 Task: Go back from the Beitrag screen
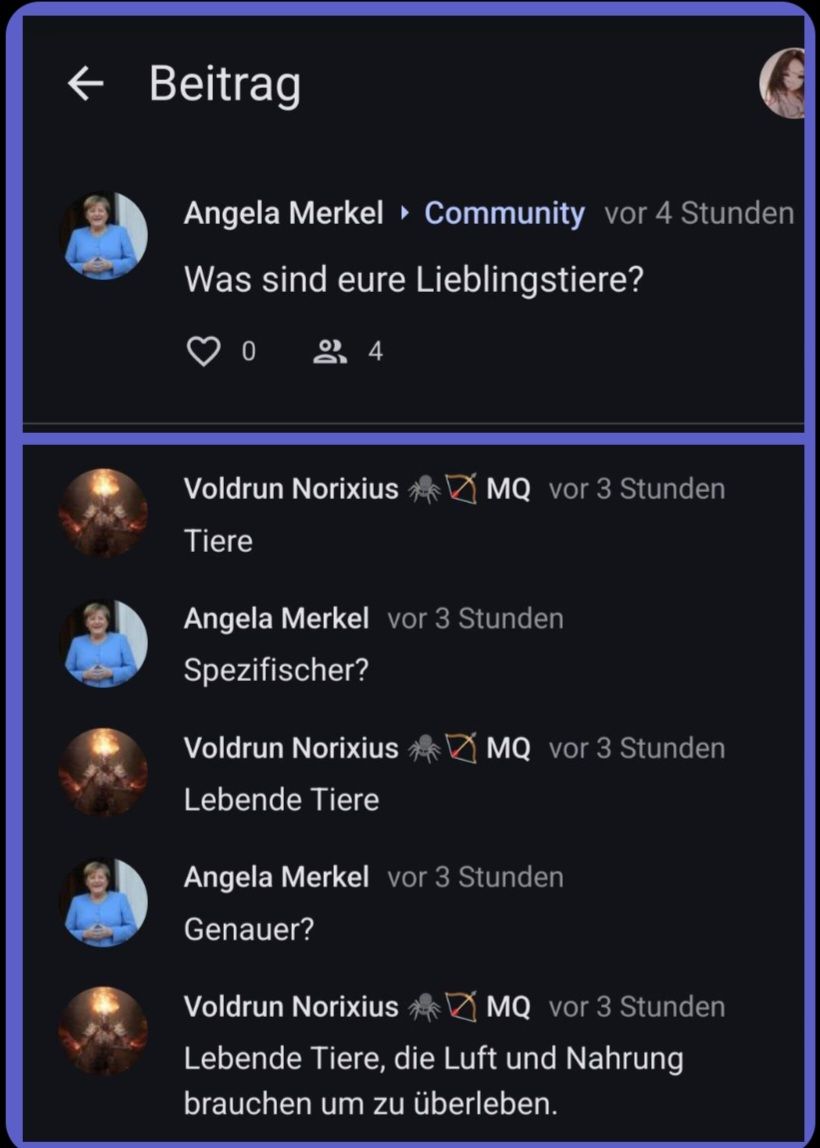click(x=86, y=85)
